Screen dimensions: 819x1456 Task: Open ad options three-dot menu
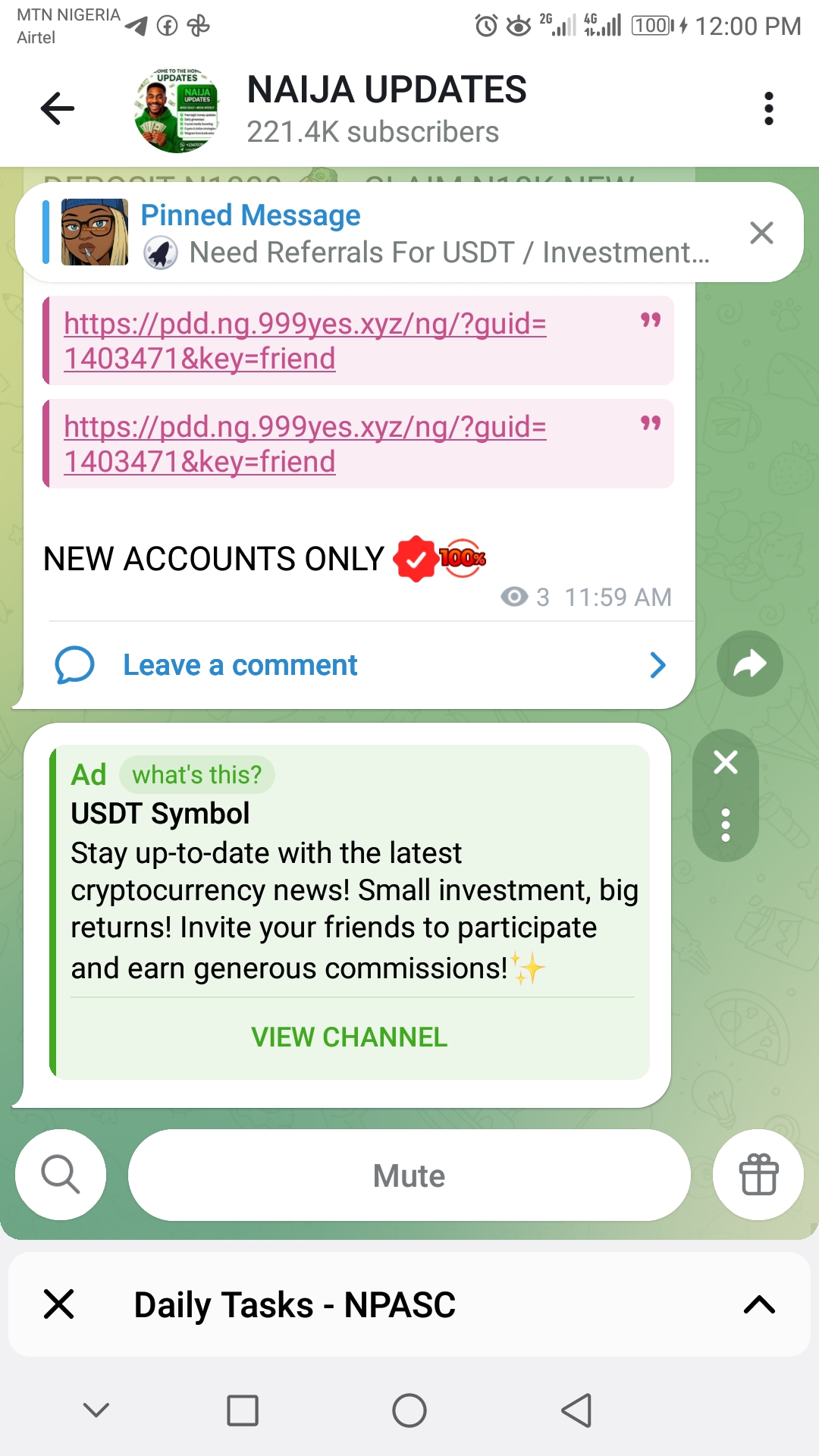pos(726,825)
